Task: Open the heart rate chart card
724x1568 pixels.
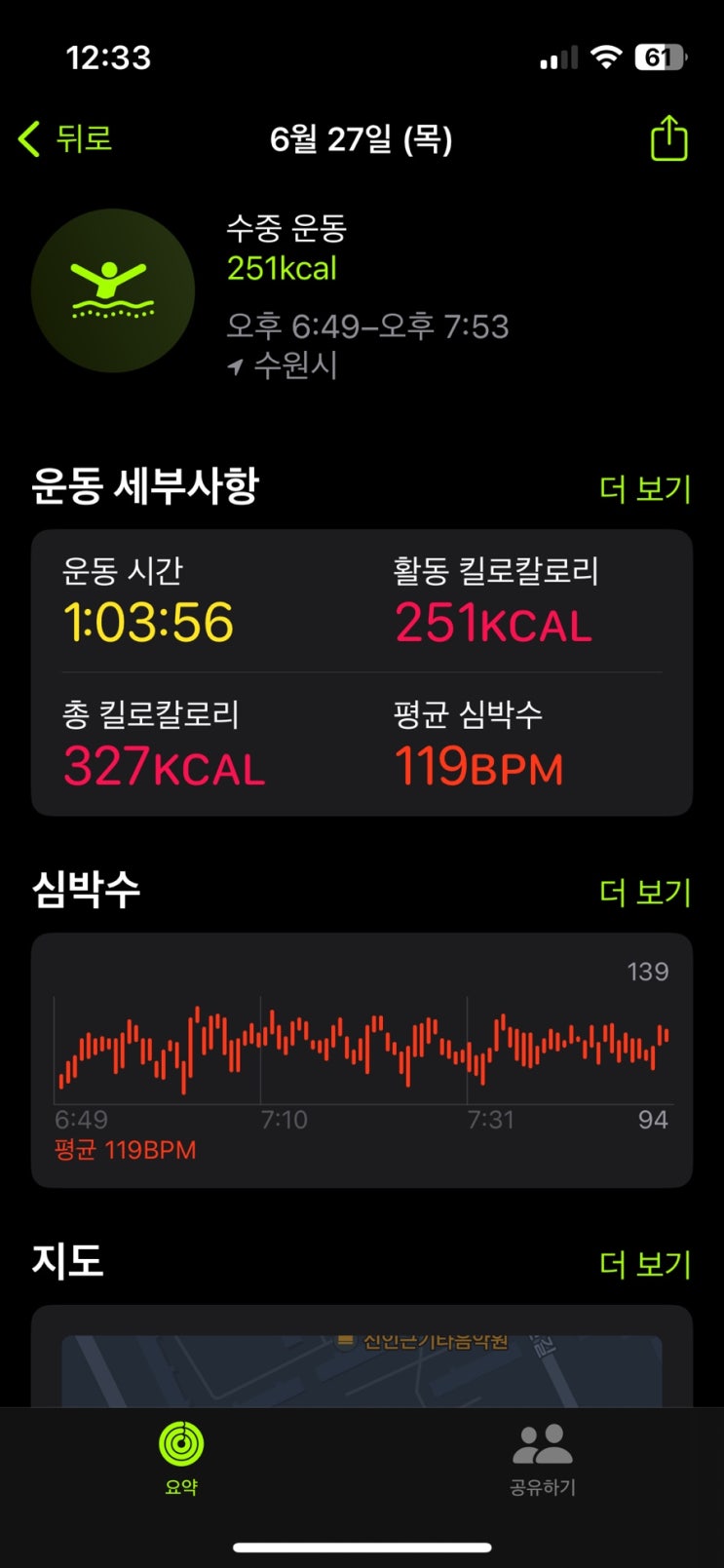Action: 362,1060
